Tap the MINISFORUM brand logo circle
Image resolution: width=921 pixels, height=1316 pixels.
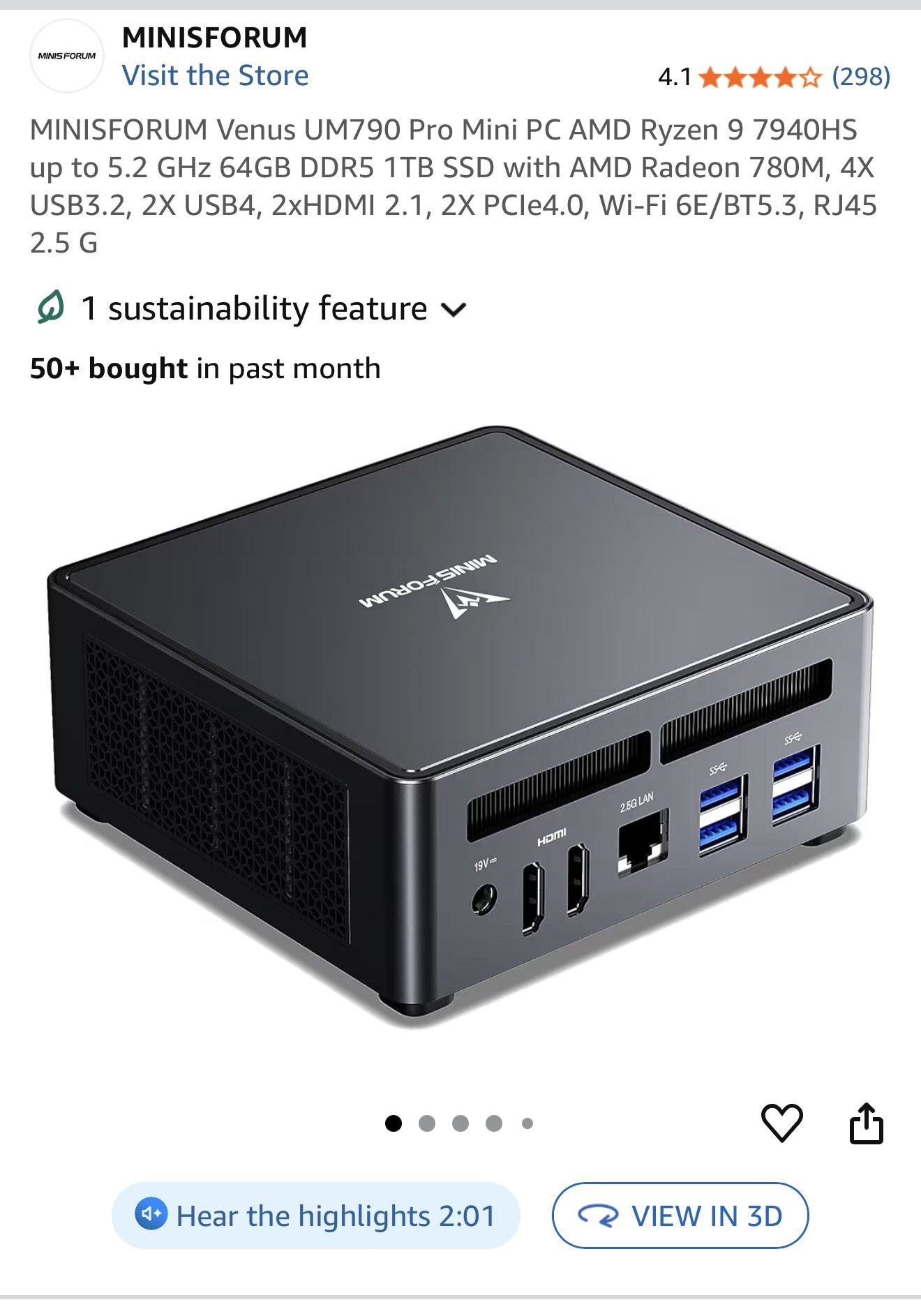point(66,56)
